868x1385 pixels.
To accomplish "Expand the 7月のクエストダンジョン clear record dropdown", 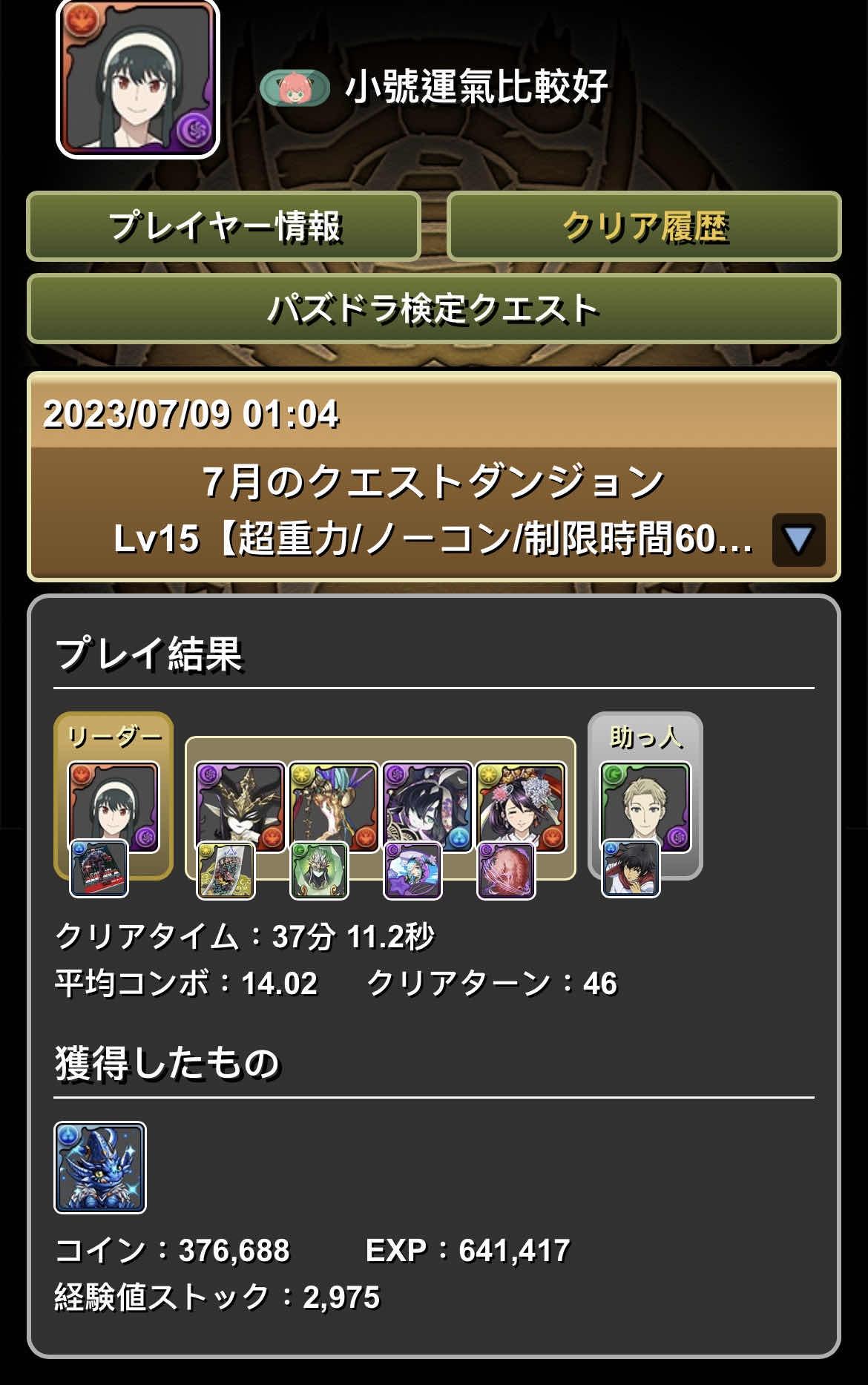I will pyautogui.click(x=798, y=539).
